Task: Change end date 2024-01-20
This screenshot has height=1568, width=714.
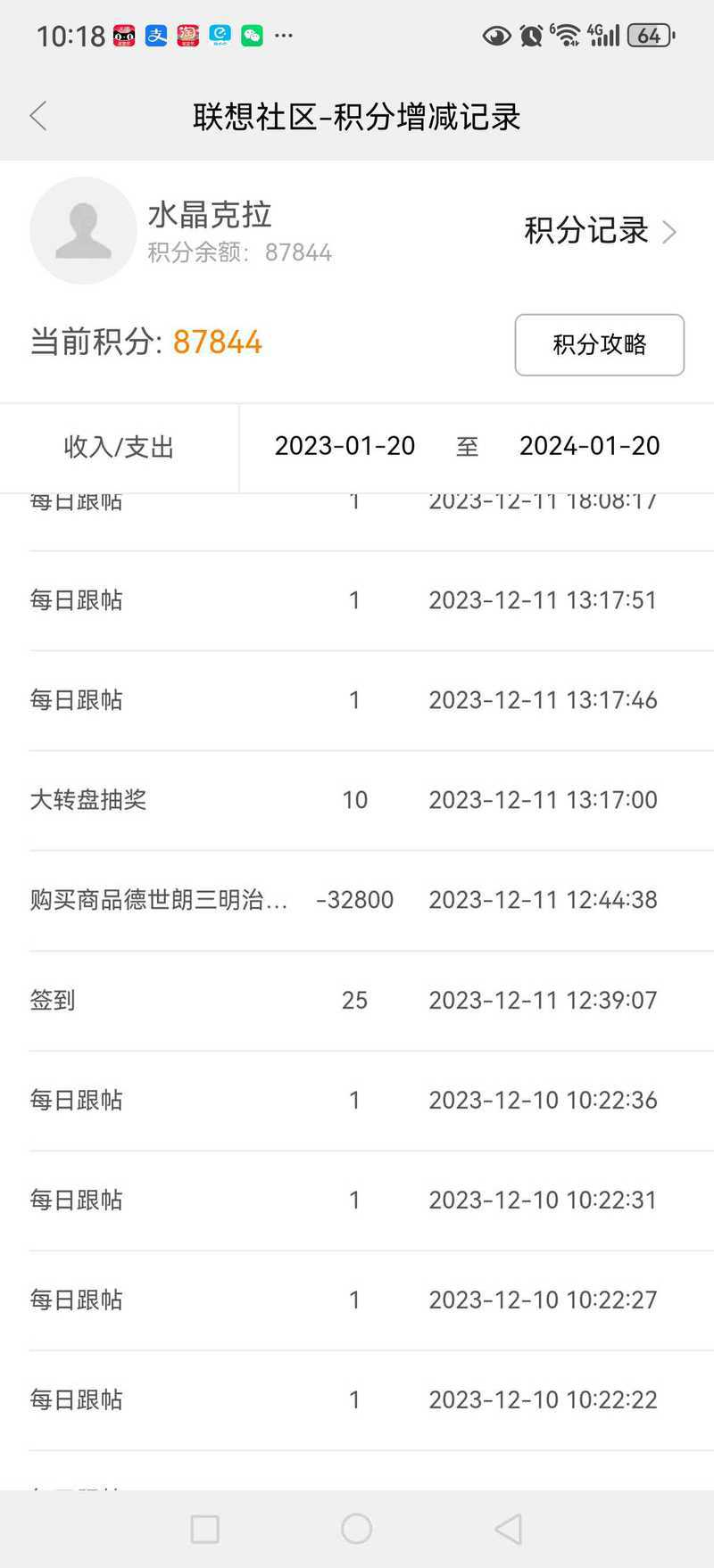Action: point(590,446)
